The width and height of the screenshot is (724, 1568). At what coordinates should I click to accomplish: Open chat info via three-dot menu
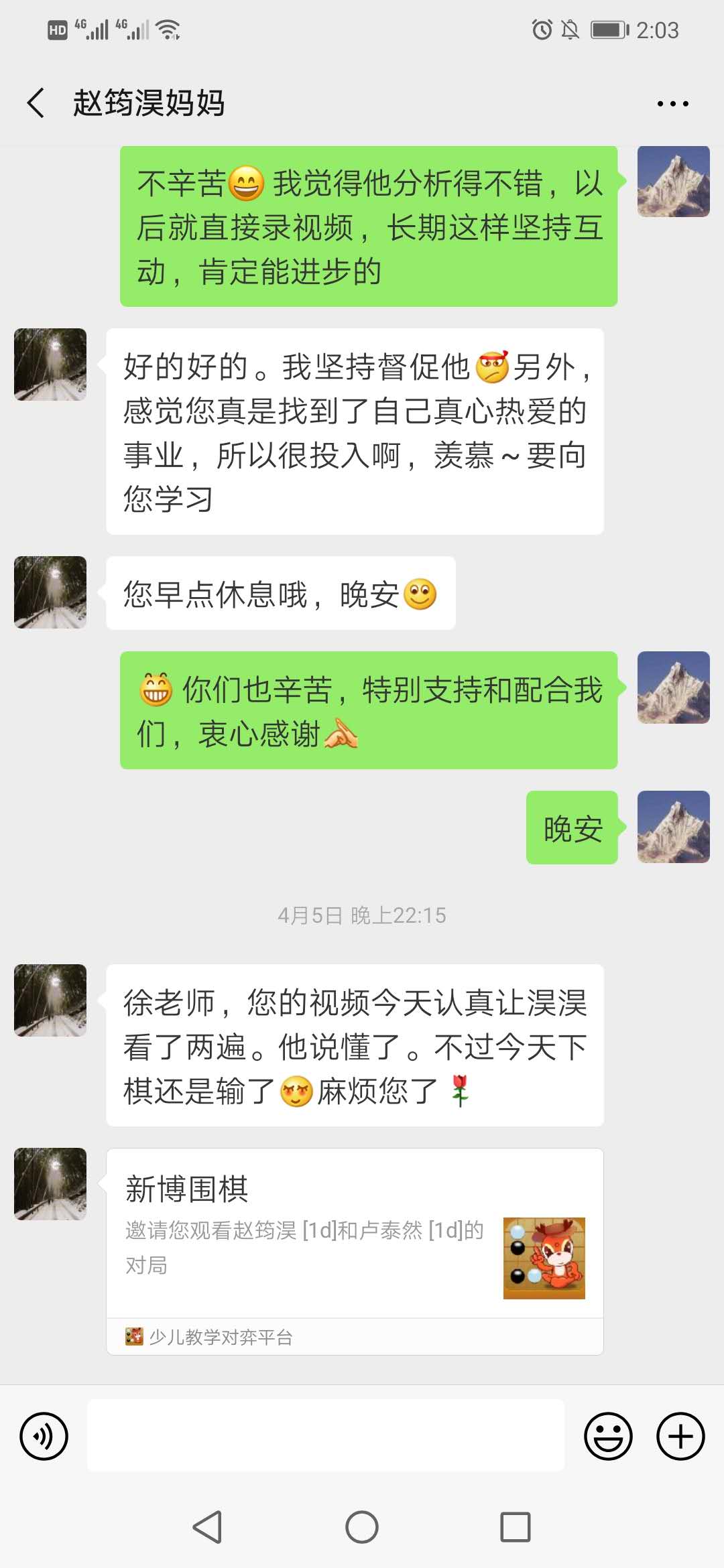tap(672, 104)
